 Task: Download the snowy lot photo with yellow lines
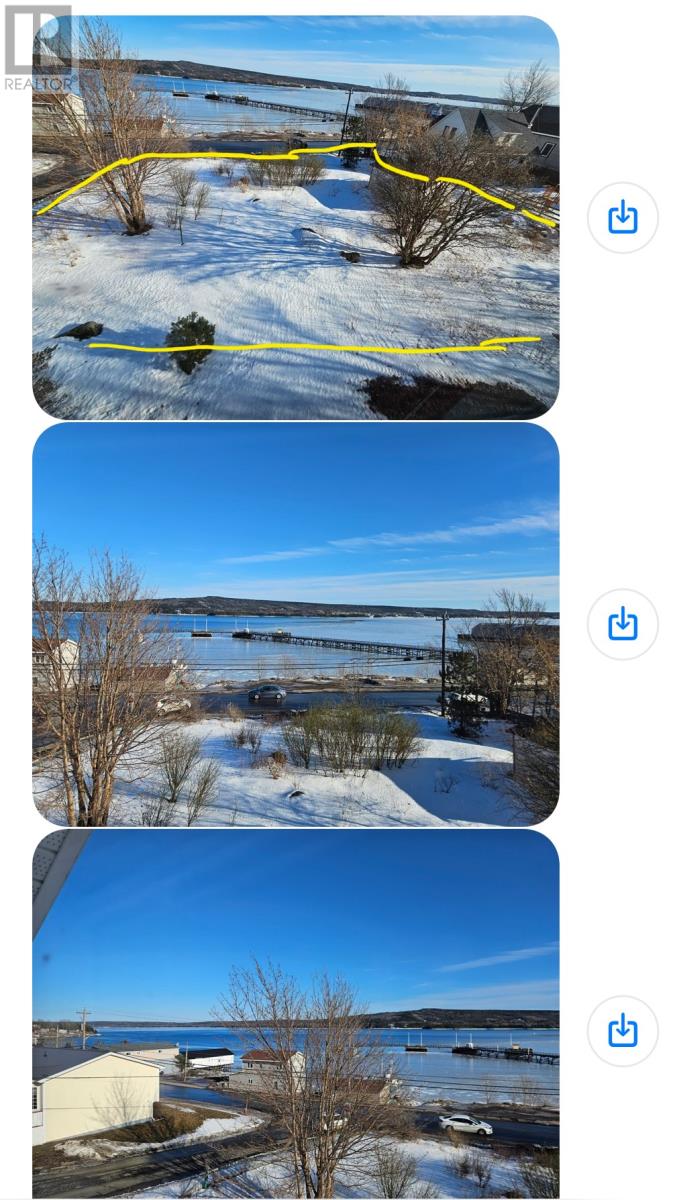622,217
